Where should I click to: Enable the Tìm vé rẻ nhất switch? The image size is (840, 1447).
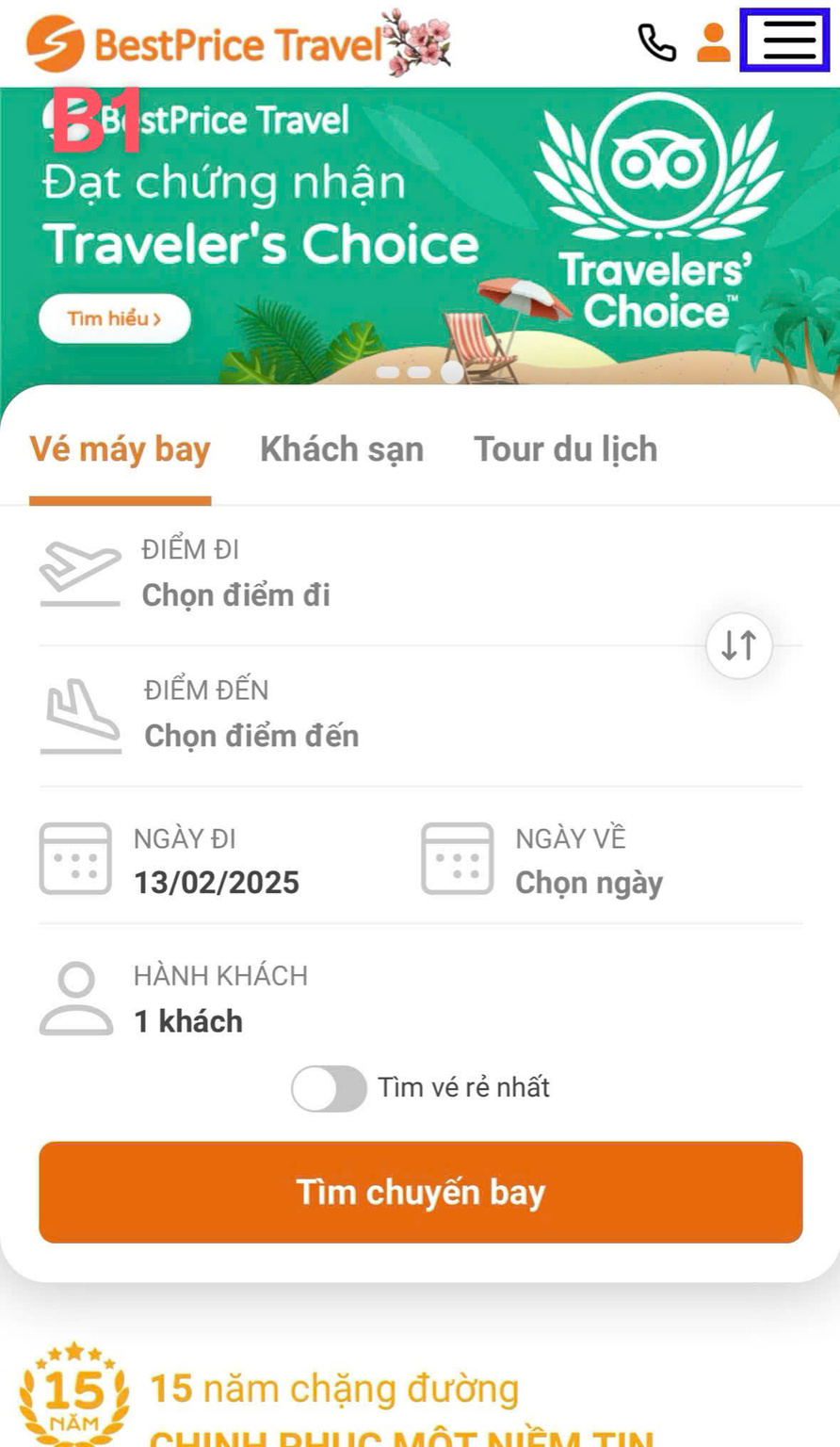(x=329, y=1088)
